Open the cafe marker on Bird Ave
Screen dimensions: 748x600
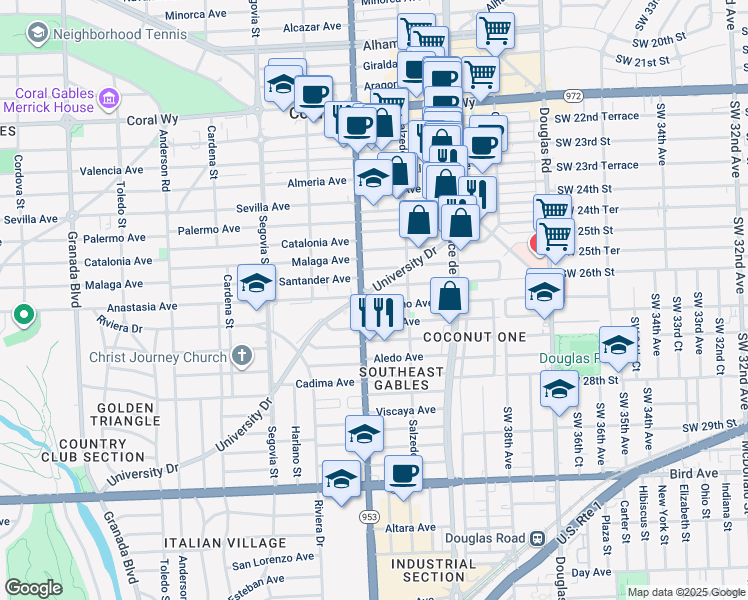403,476
